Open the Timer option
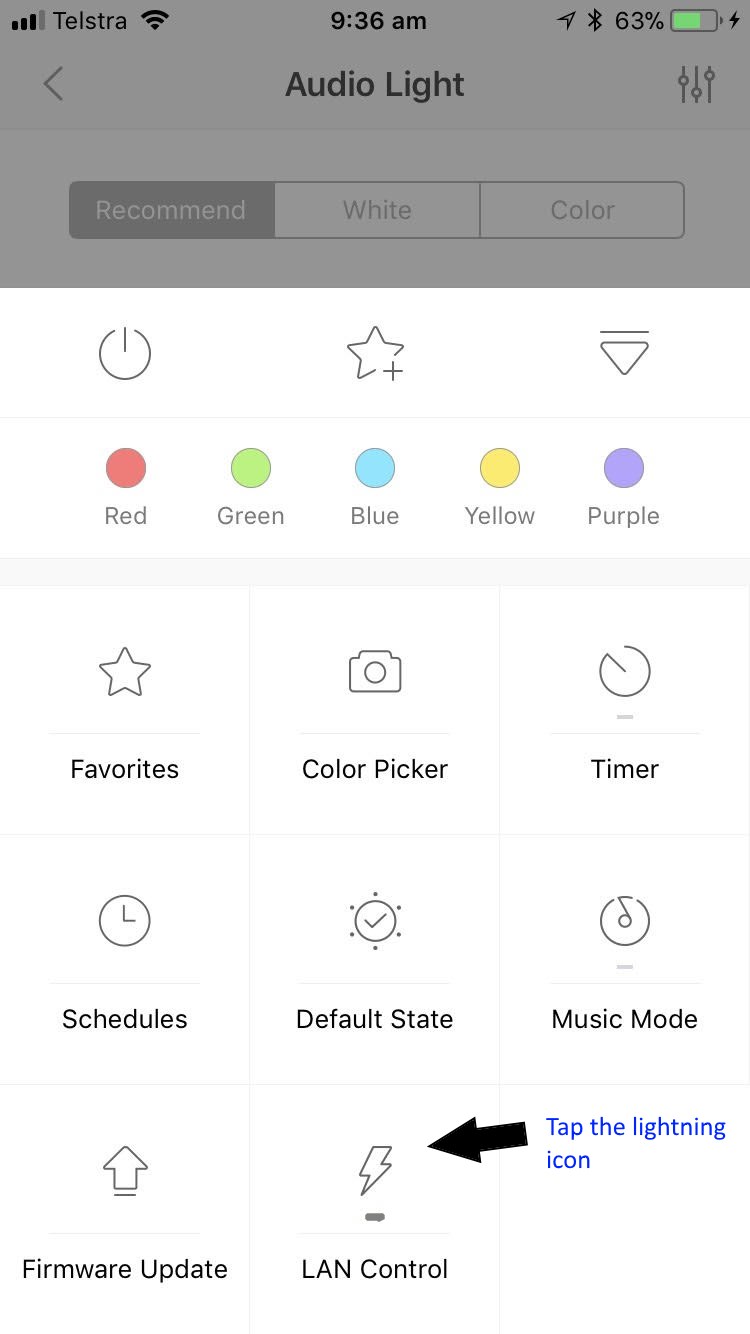The height and width of the screenshot is (1334, 750). tap(625, 710)
